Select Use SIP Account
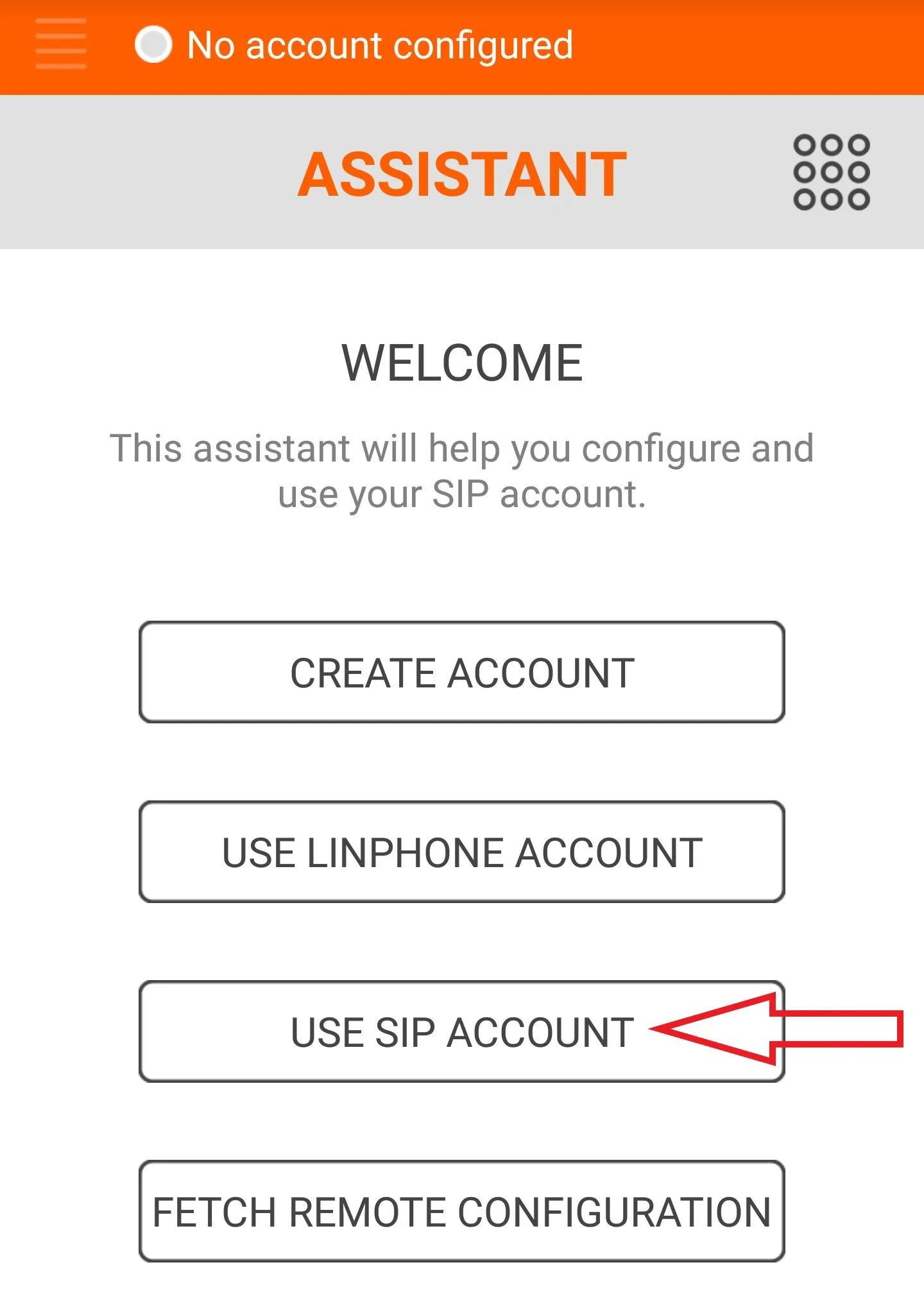 tap(462, 1031)
